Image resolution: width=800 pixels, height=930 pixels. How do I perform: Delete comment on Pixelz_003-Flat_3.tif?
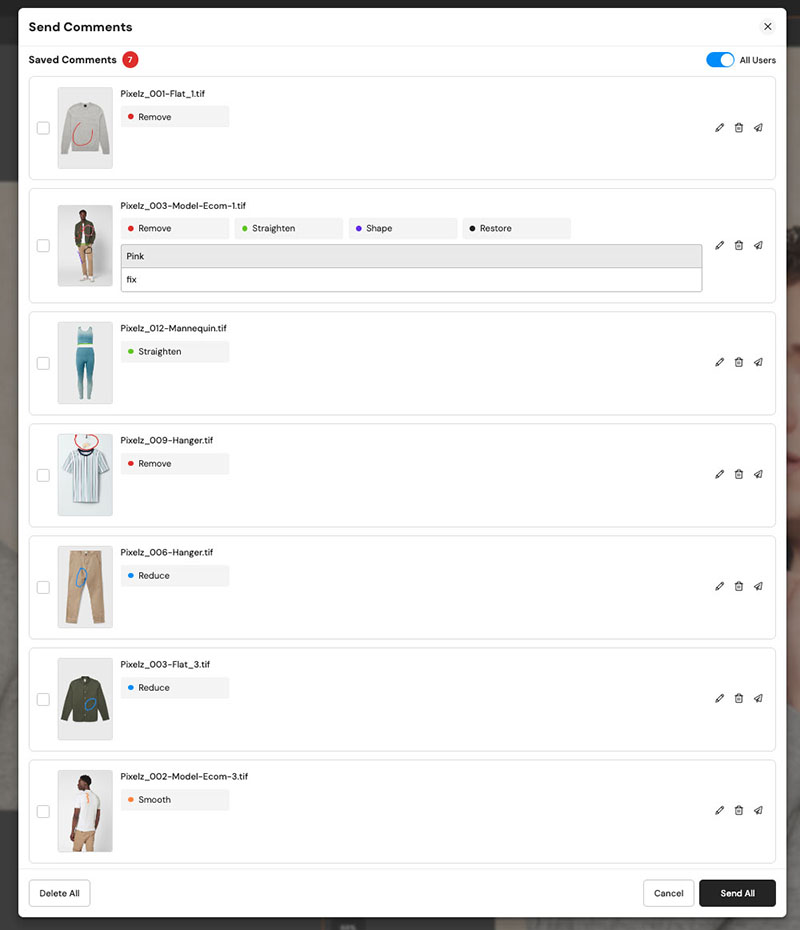(738, 699)
